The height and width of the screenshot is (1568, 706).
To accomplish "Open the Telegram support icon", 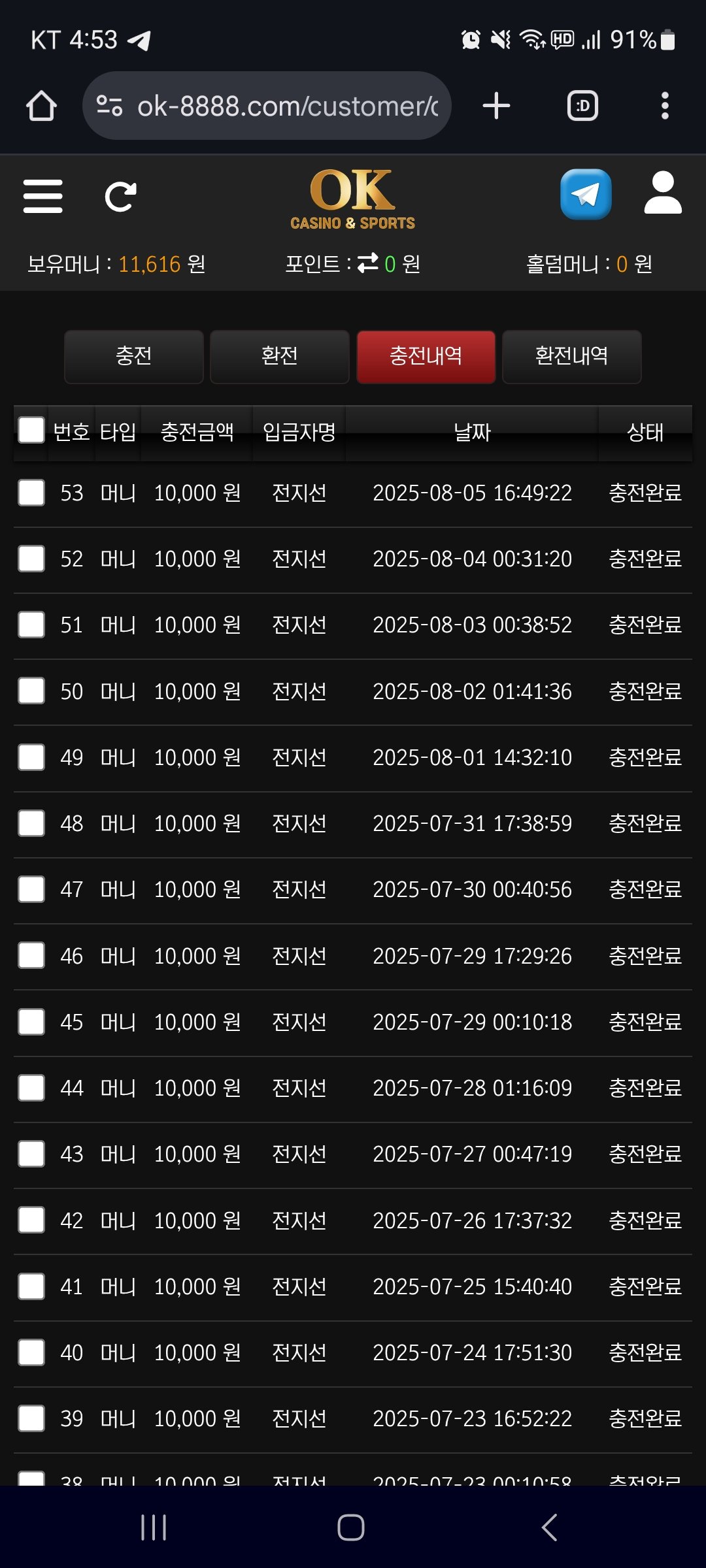I will tap(586, 195).
